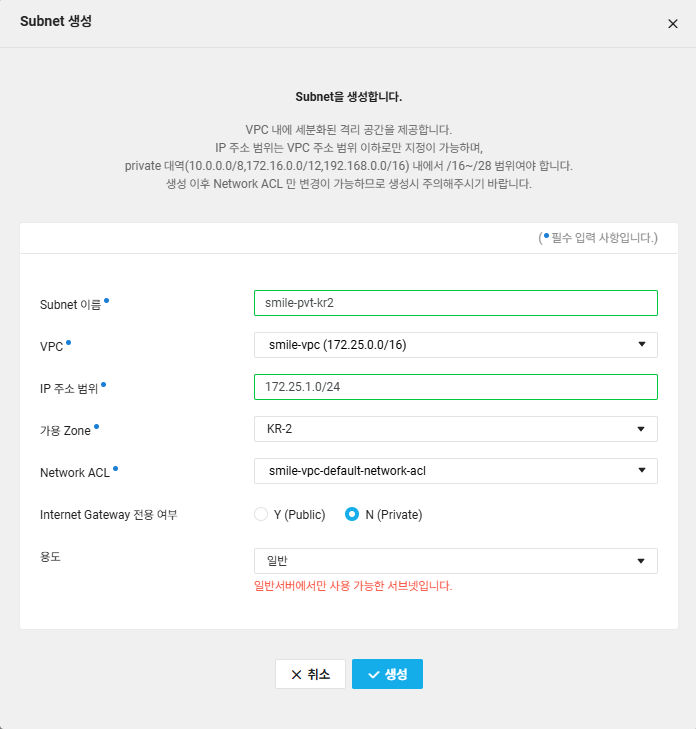
Task: Select Y (Public) radio option
Action: point(262,514)
